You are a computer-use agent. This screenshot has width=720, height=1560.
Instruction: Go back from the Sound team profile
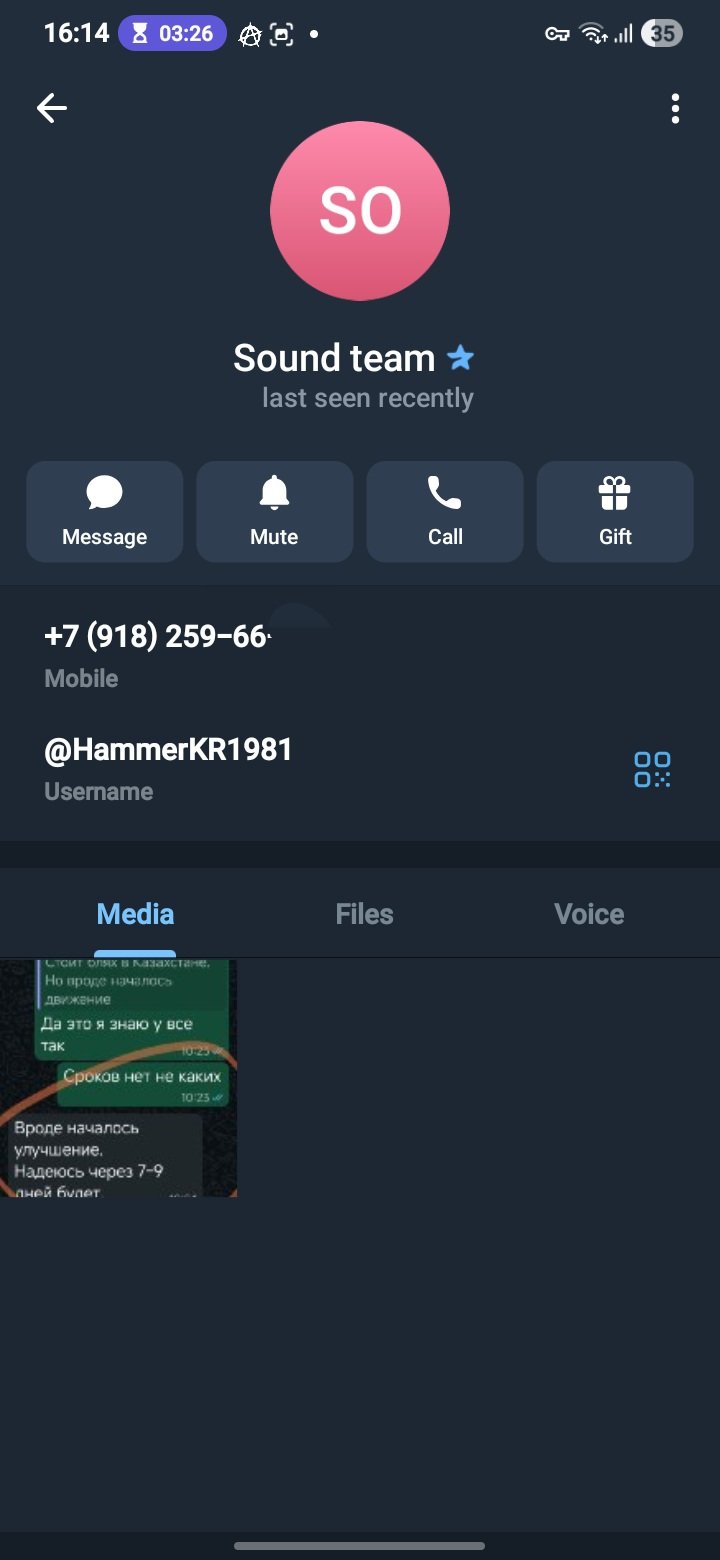point(52,108)
